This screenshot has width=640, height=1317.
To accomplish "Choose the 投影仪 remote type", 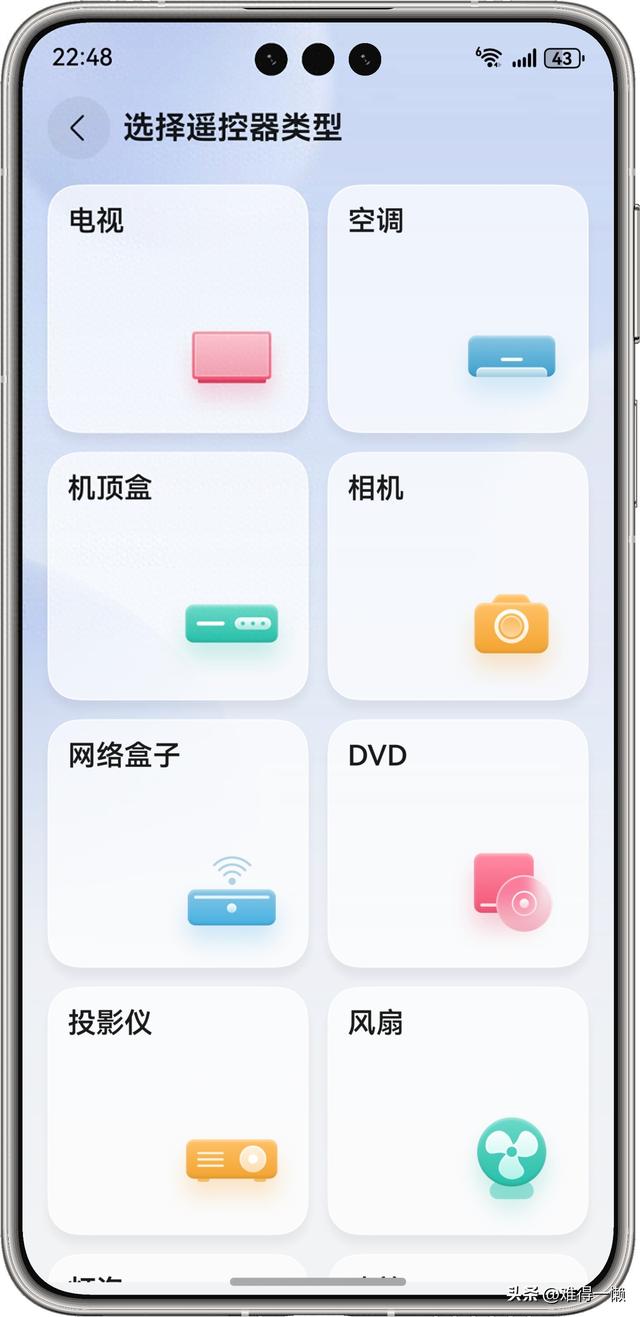I will point(178,1110).
